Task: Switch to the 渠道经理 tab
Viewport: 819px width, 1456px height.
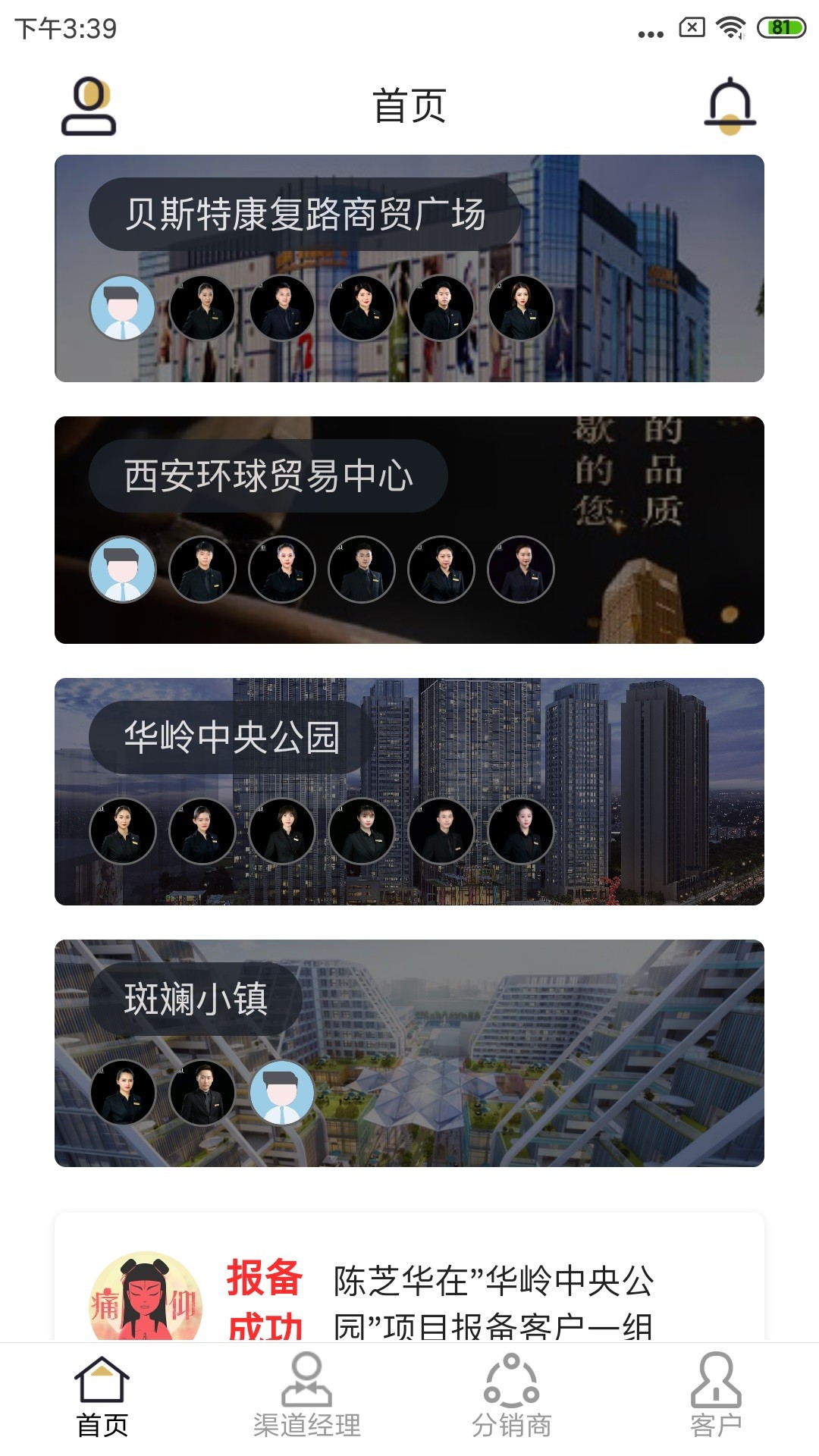Action: 306,1398
